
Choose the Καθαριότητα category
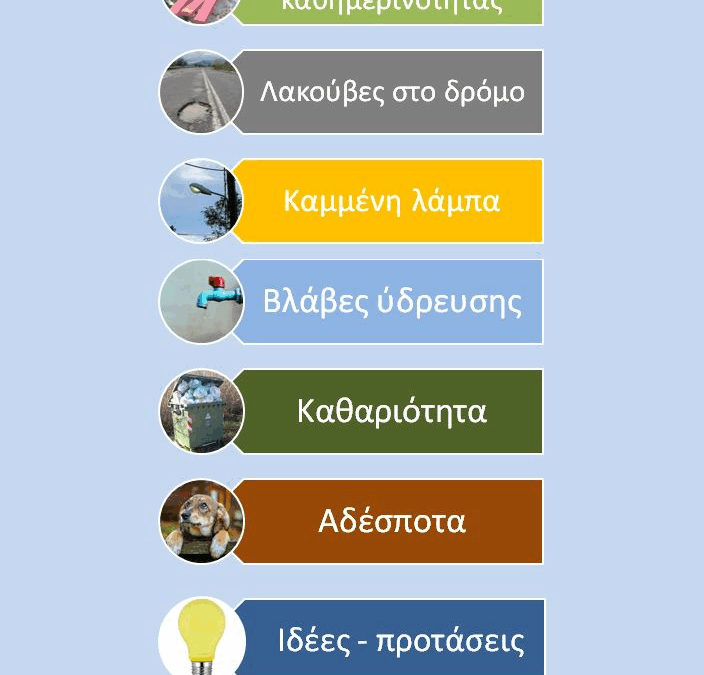coord(391,411)
